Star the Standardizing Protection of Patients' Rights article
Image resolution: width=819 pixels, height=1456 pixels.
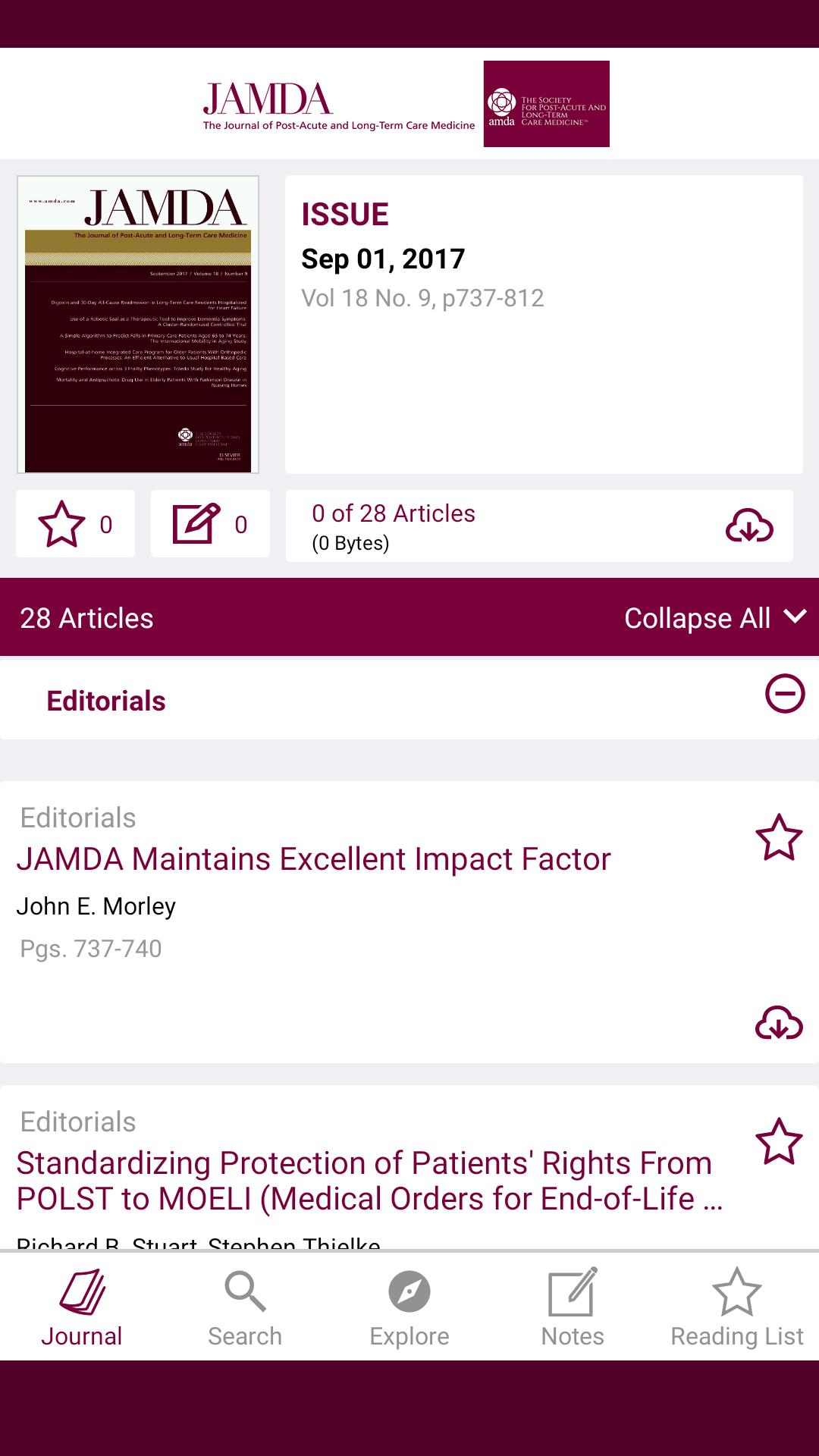pos(778,1141)
